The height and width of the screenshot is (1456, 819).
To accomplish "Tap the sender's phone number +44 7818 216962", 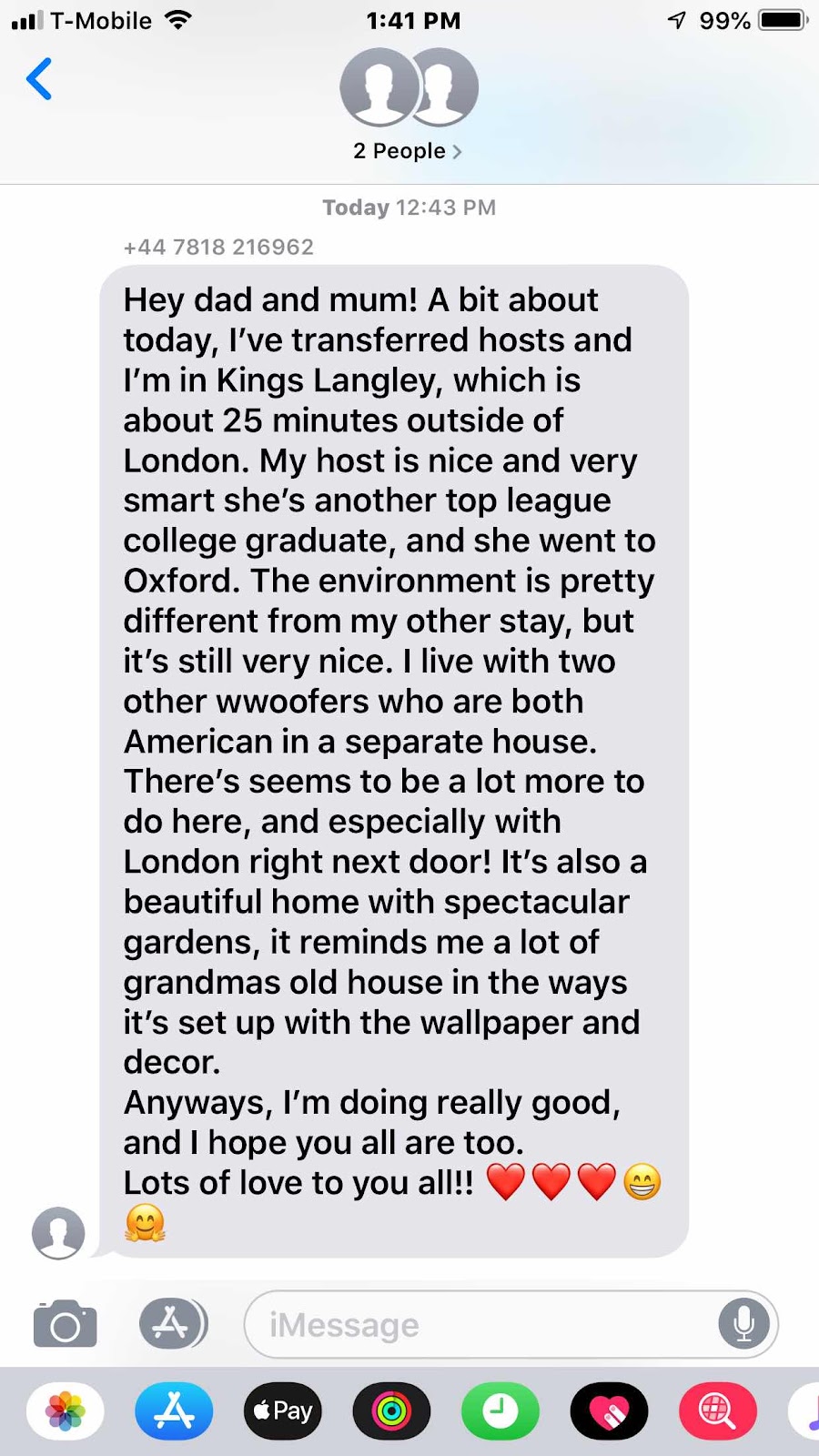I will pyautogui.click(x=218, y=247).
